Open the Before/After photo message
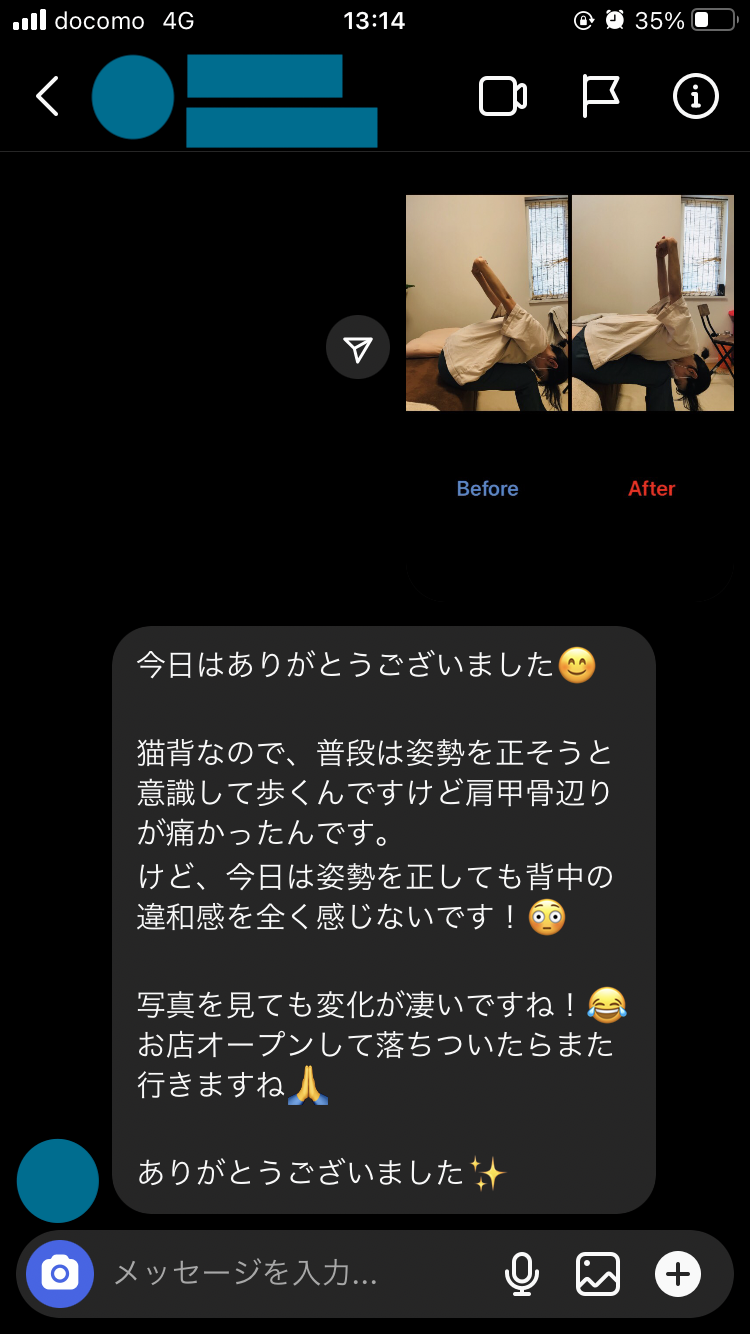 coord(569,303)
